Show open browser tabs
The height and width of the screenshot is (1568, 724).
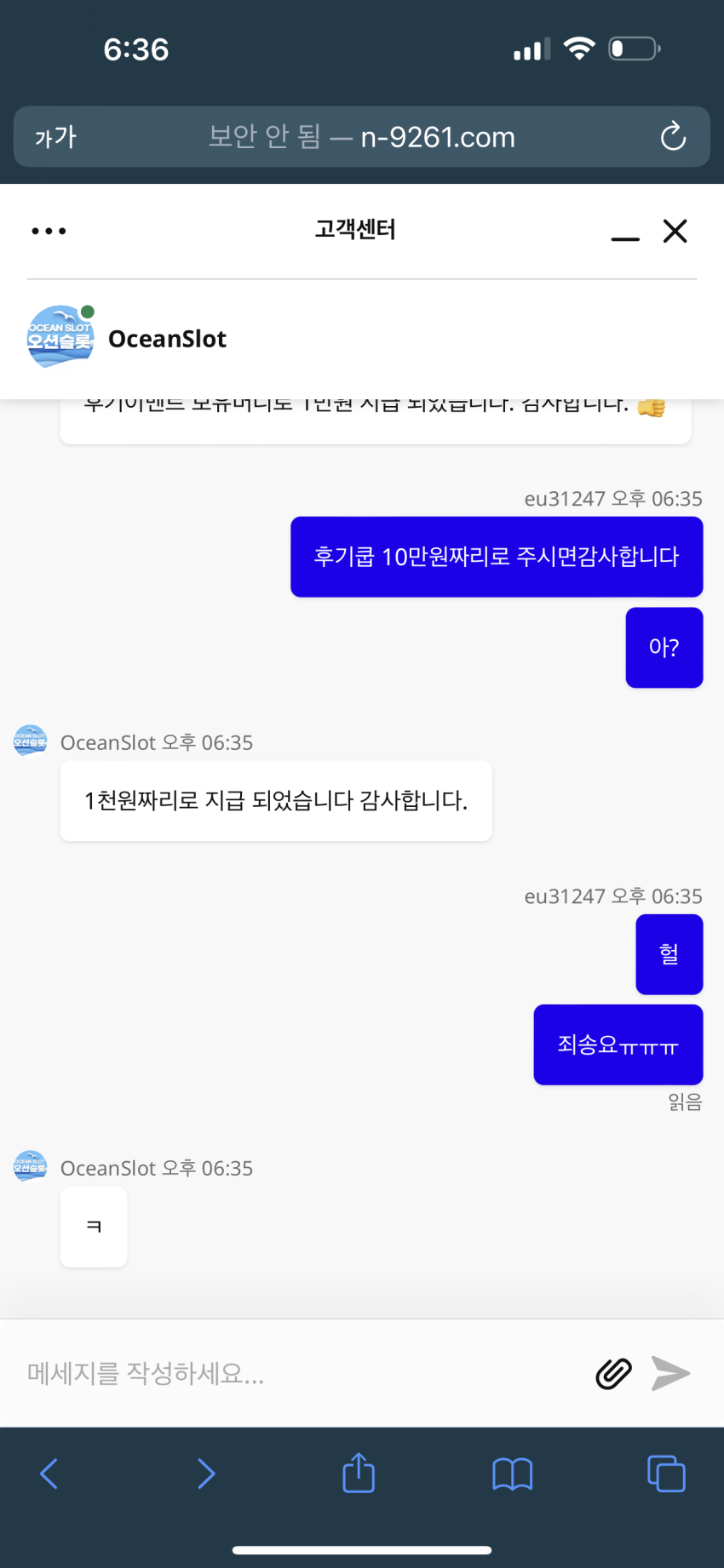pos(666,1474)
